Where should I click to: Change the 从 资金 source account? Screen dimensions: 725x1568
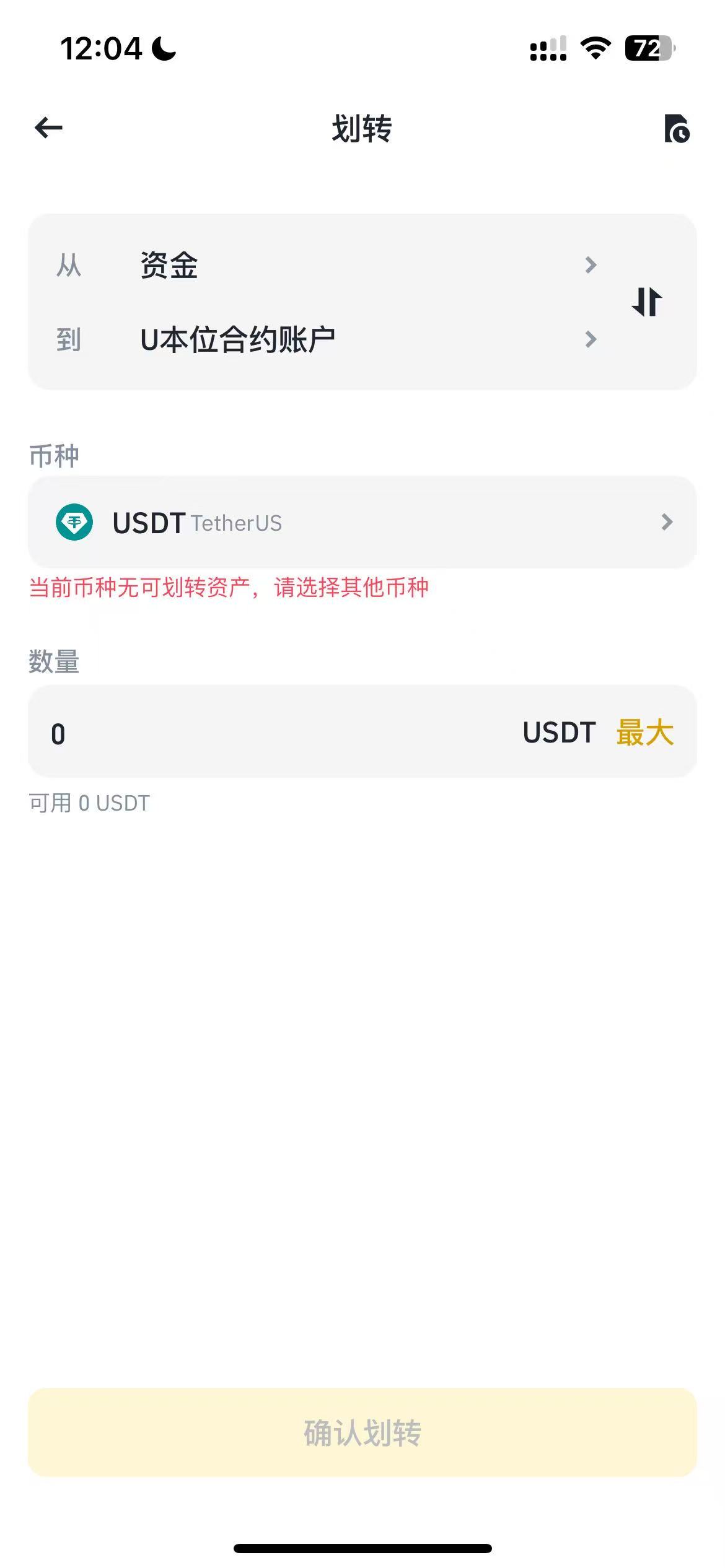click(366, 265)
